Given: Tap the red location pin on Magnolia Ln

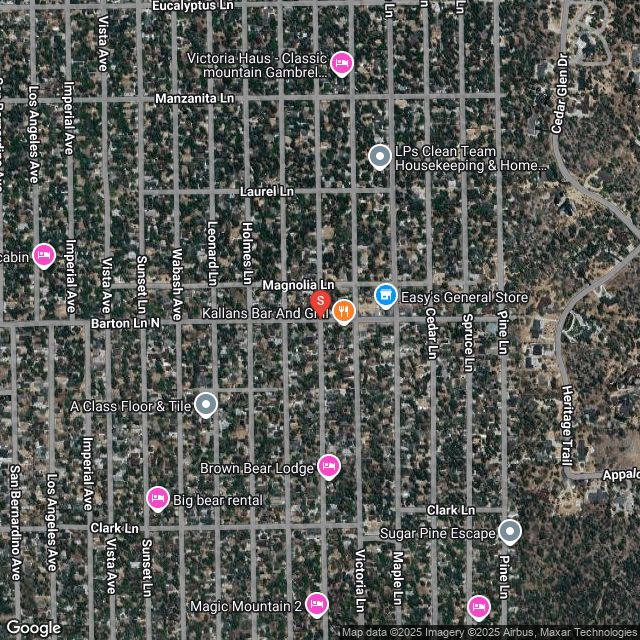Looking at the screenshot, I should click(320, 301).
